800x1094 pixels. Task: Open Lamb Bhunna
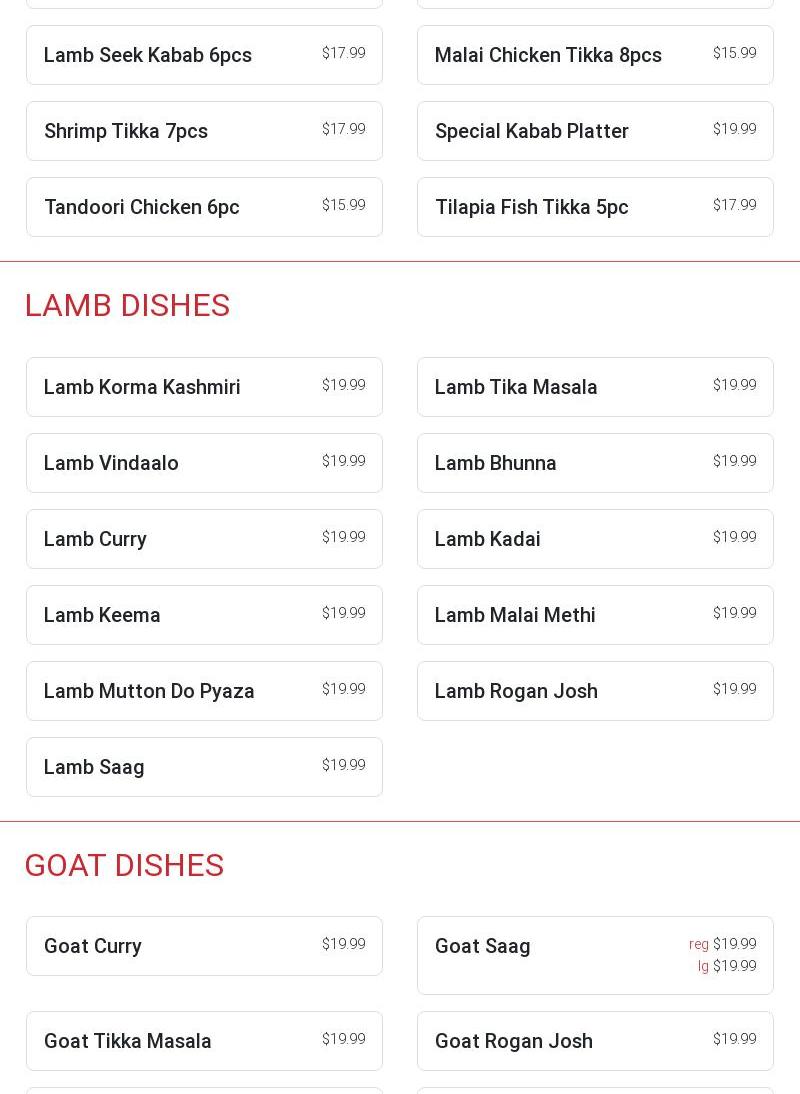click(x=595, y=463)
